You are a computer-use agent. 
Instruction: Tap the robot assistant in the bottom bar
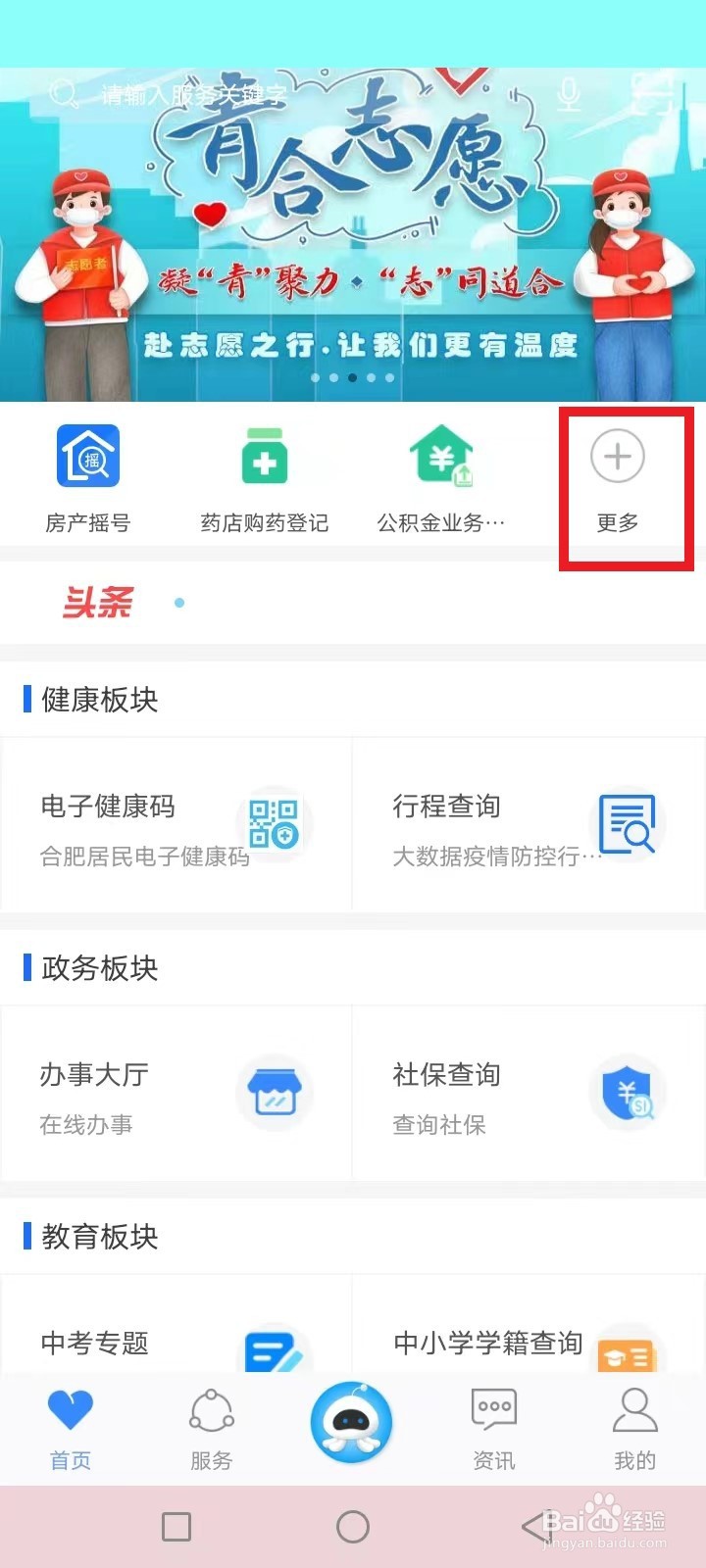coord(352,1423)
